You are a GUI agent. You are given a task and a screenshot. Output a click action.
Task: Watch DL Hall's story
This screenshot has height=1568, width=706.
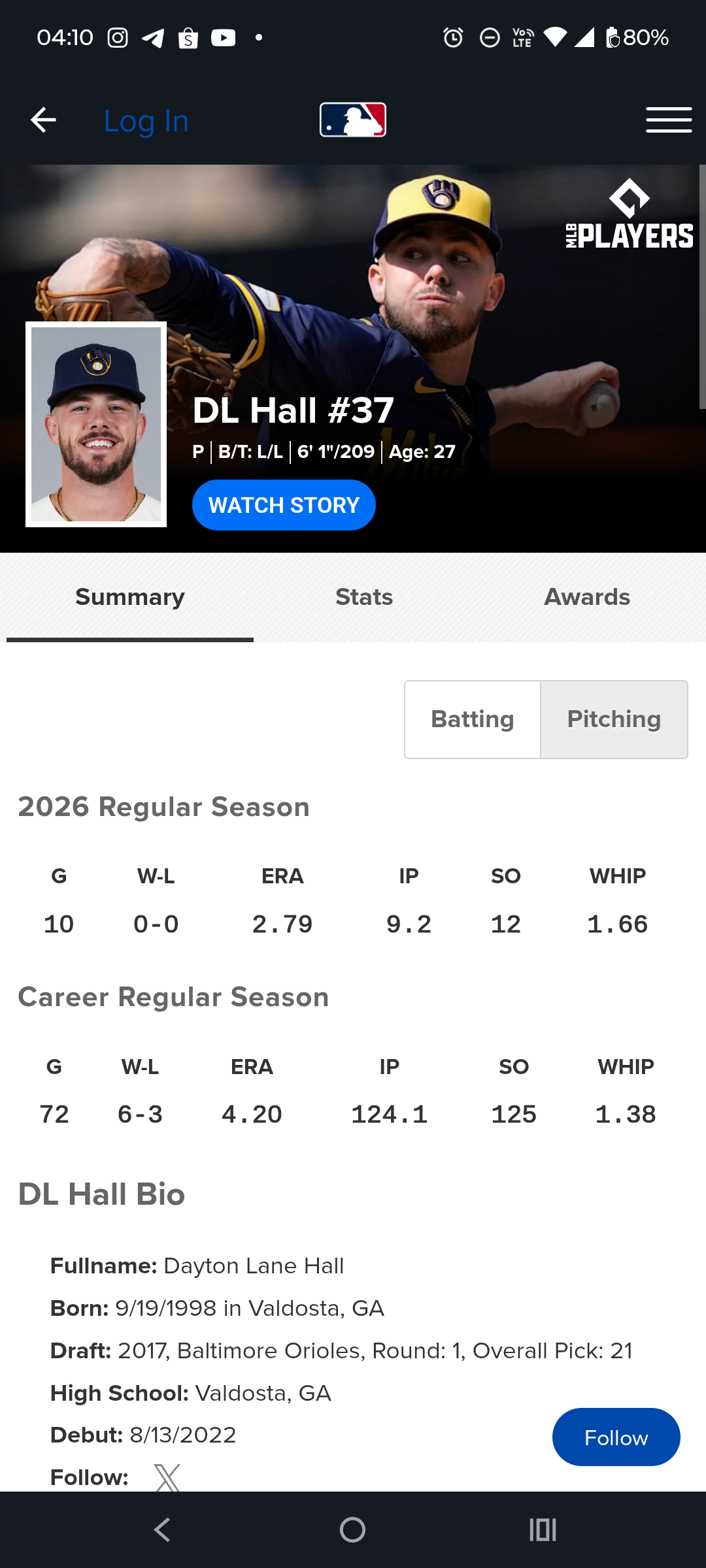click(x=284, y=505)
